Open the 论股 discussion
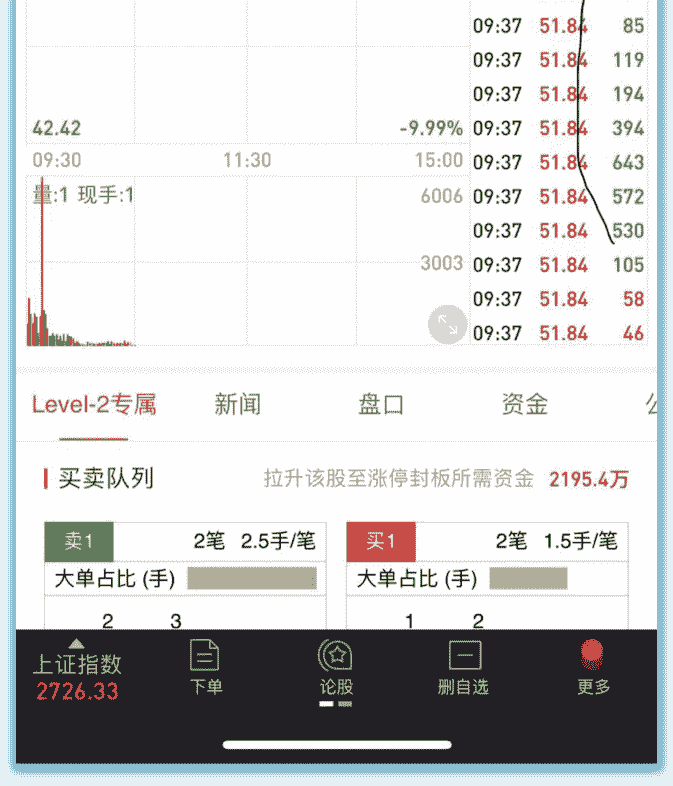673x786 pixels. click(336, 667)
